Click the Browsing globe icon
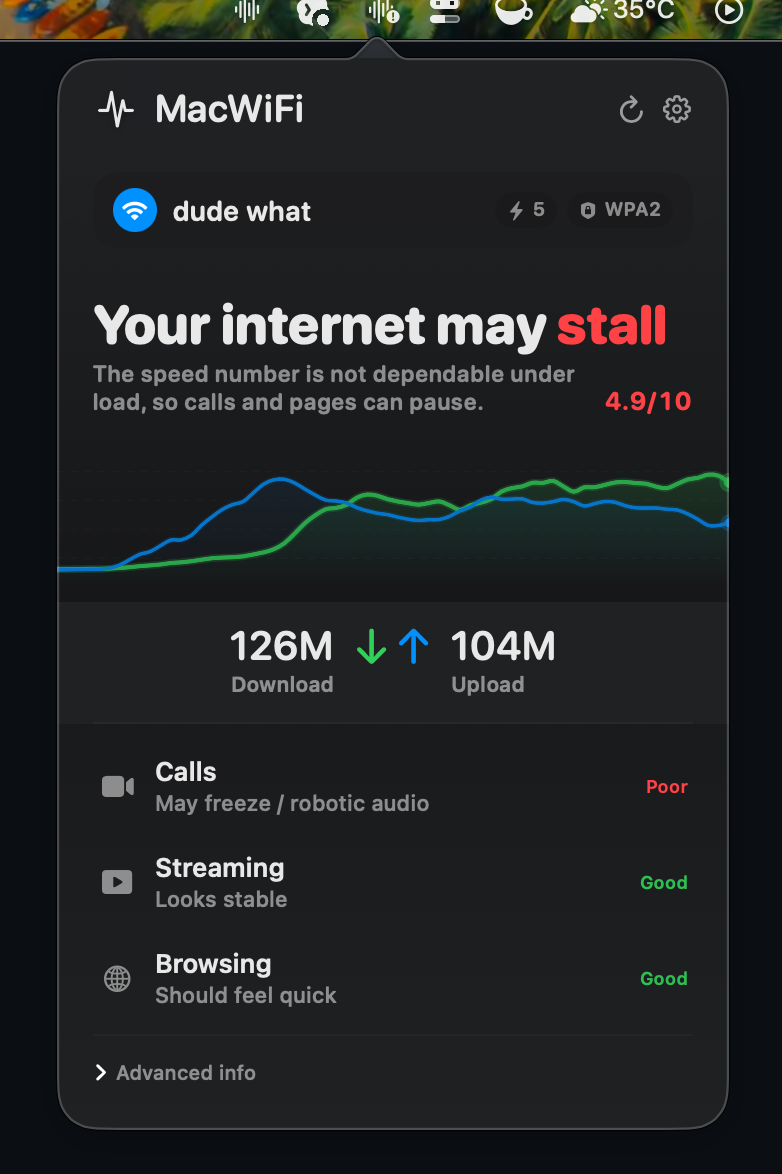Viewport: 782px width, 1174px height. pyautogui.click(x=117, y=978)
